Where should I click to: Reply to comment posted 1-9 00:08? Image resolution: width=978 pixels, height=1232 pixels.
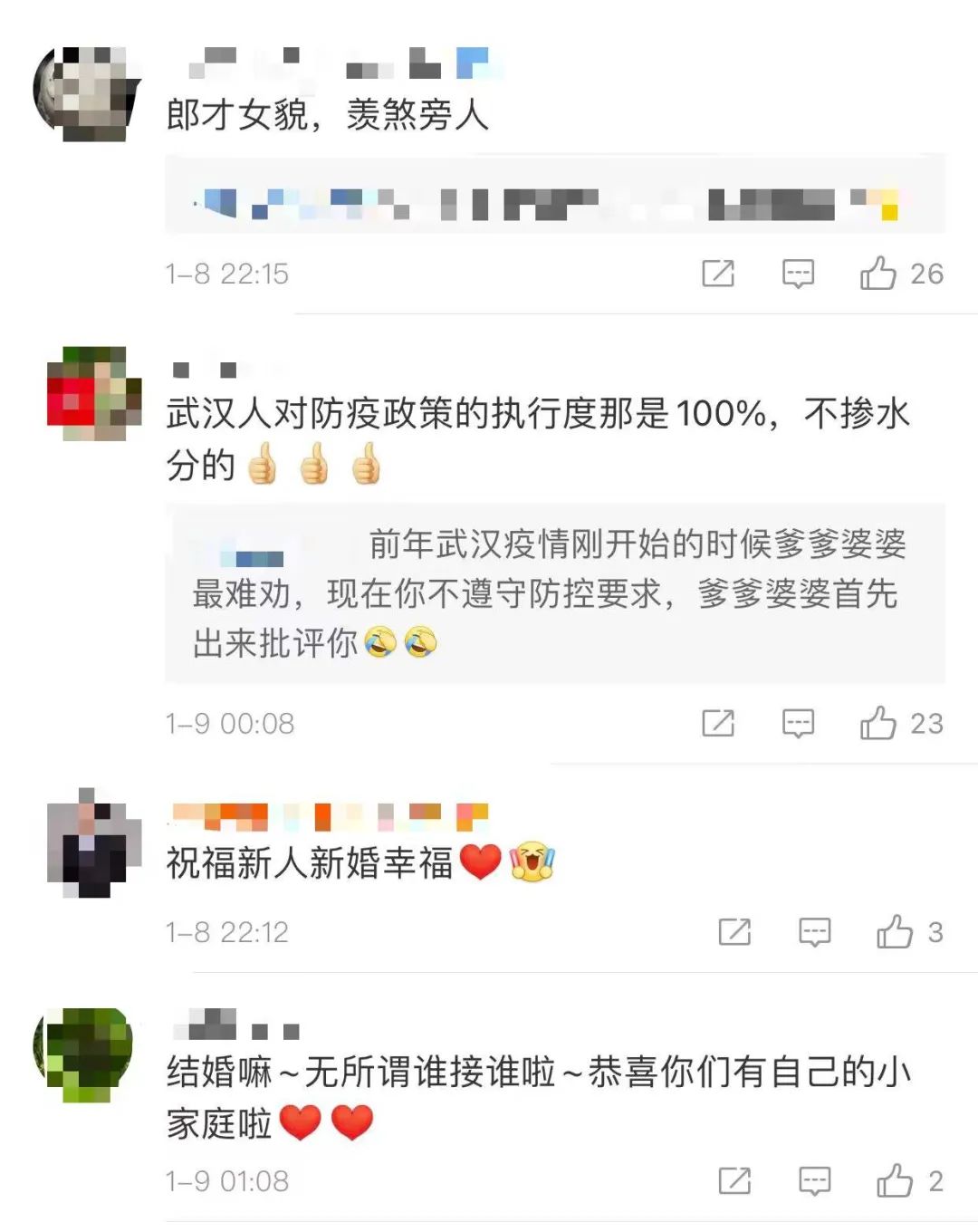point(798,723)
